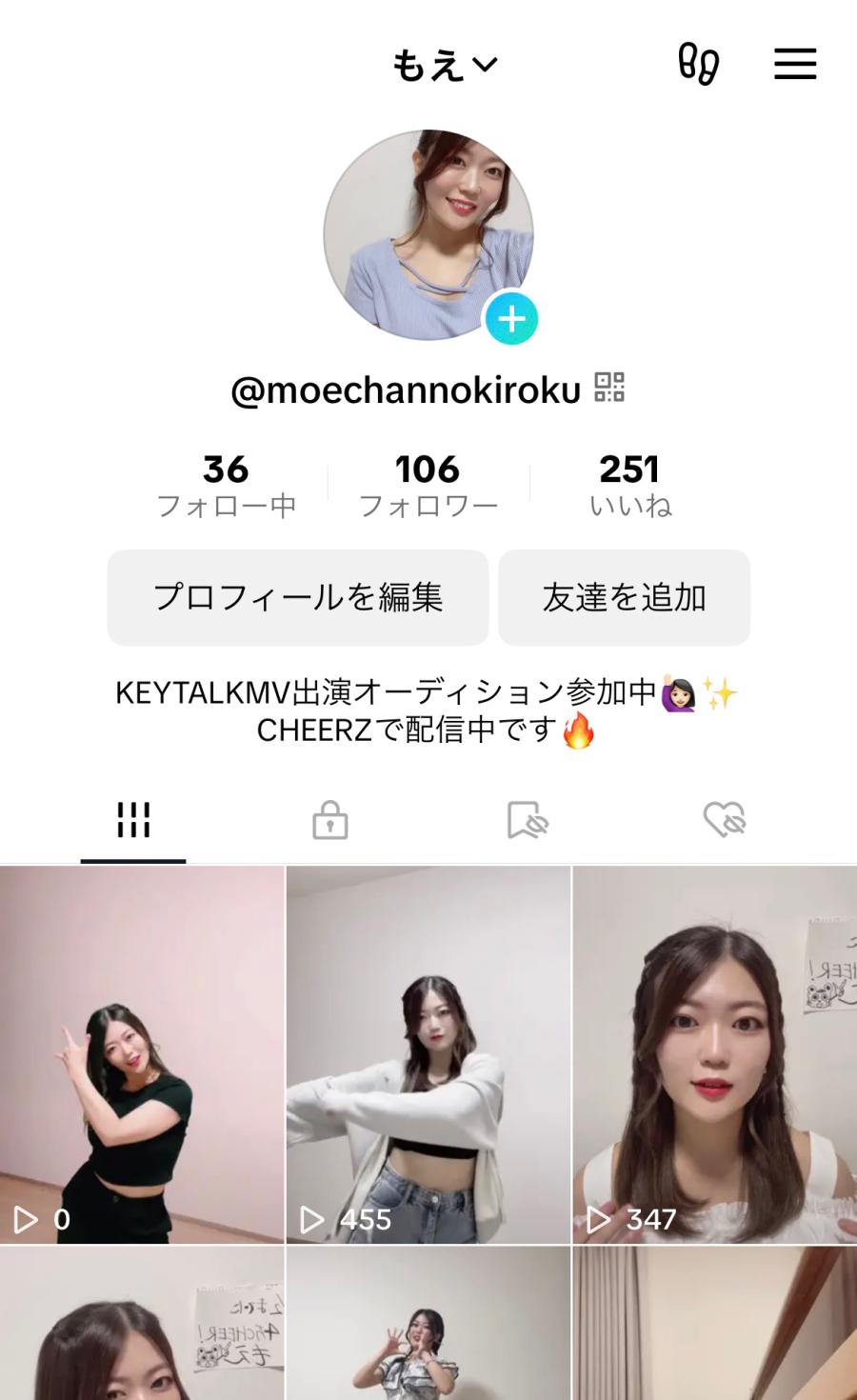Switch to the hidden liked videos tab
The image size is (857, 1400).
coord(724,819)
